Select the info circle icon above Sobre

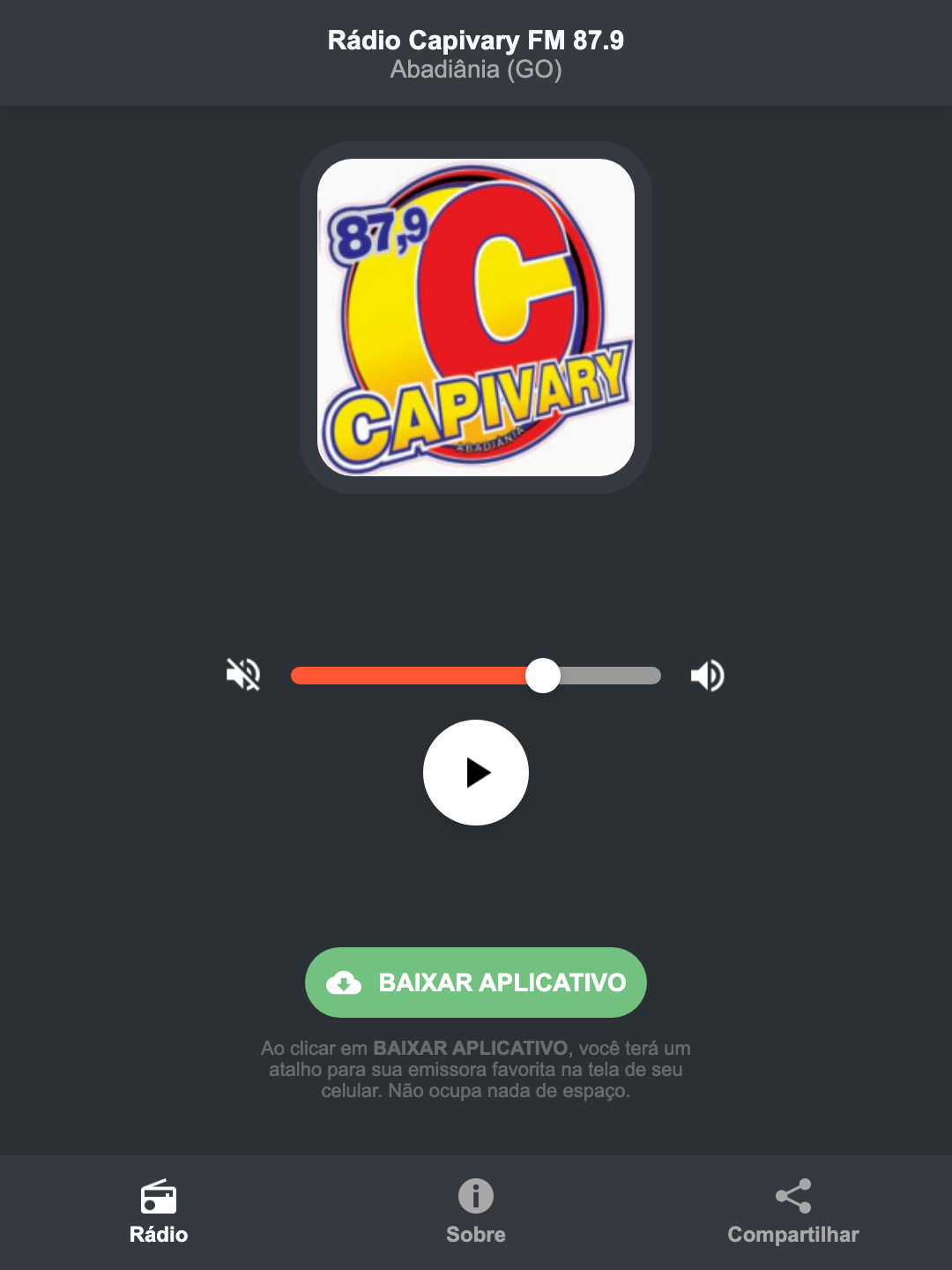pos(476,1198)
